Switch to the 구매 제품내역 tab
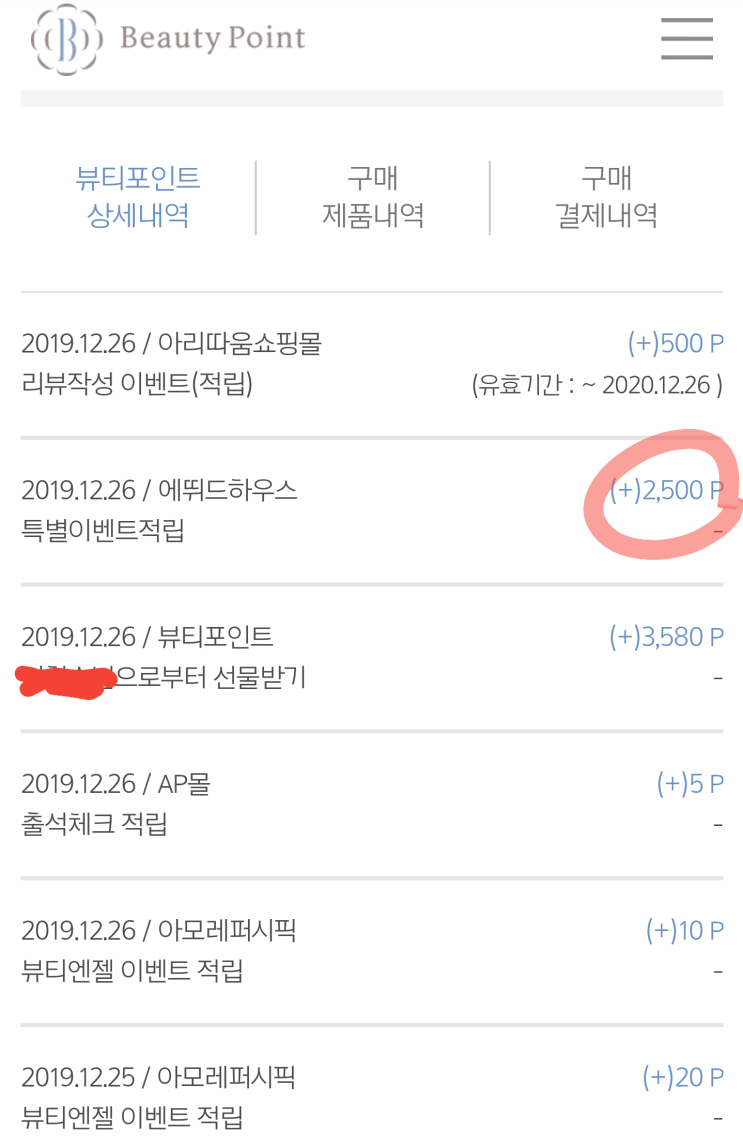Viewport: 743px width, 1148px height. point(373,197)
